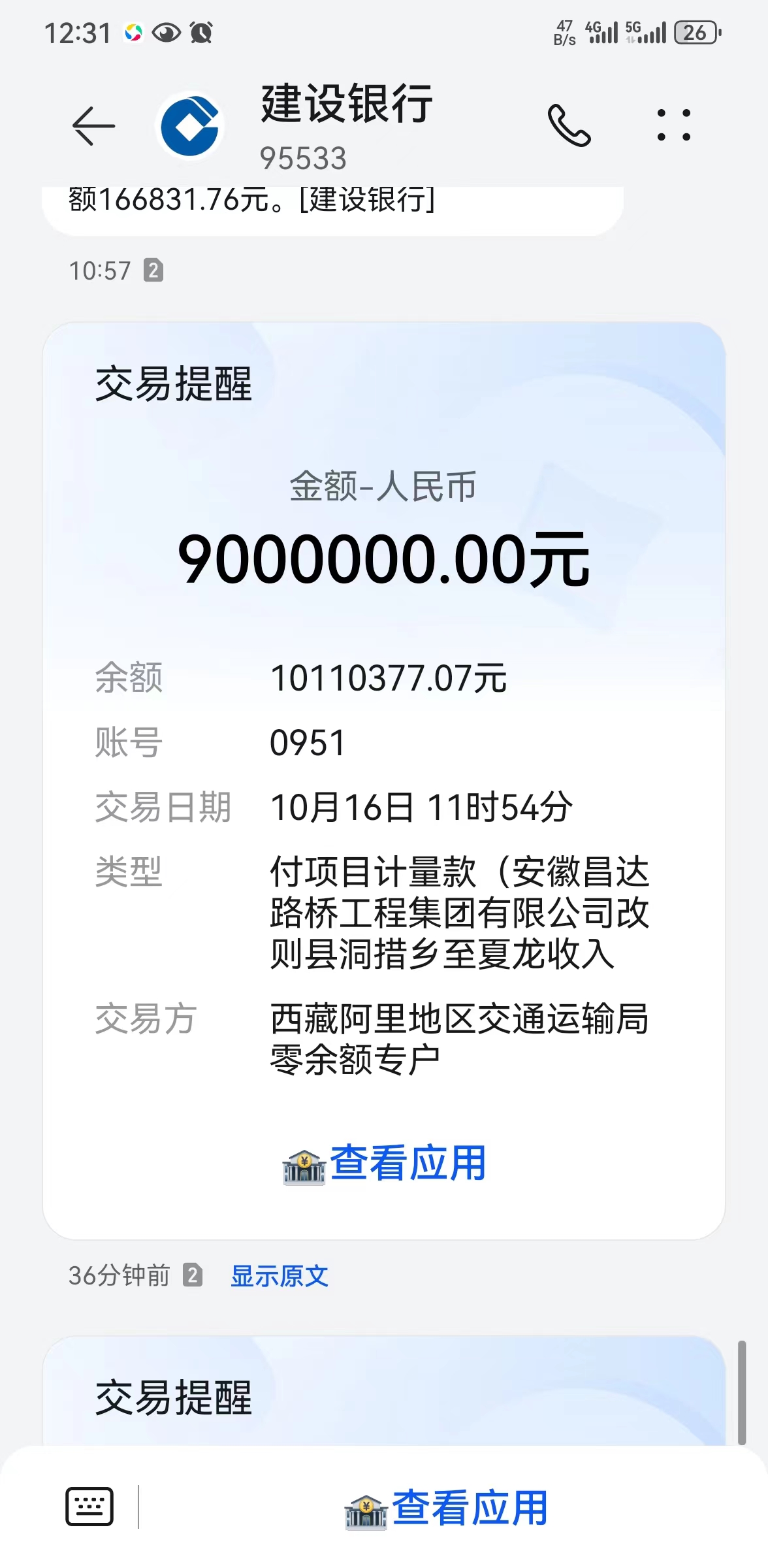Open 查看应用 in the bottom bar
Screen dimensions: 768x1568
click(447, 1508)
